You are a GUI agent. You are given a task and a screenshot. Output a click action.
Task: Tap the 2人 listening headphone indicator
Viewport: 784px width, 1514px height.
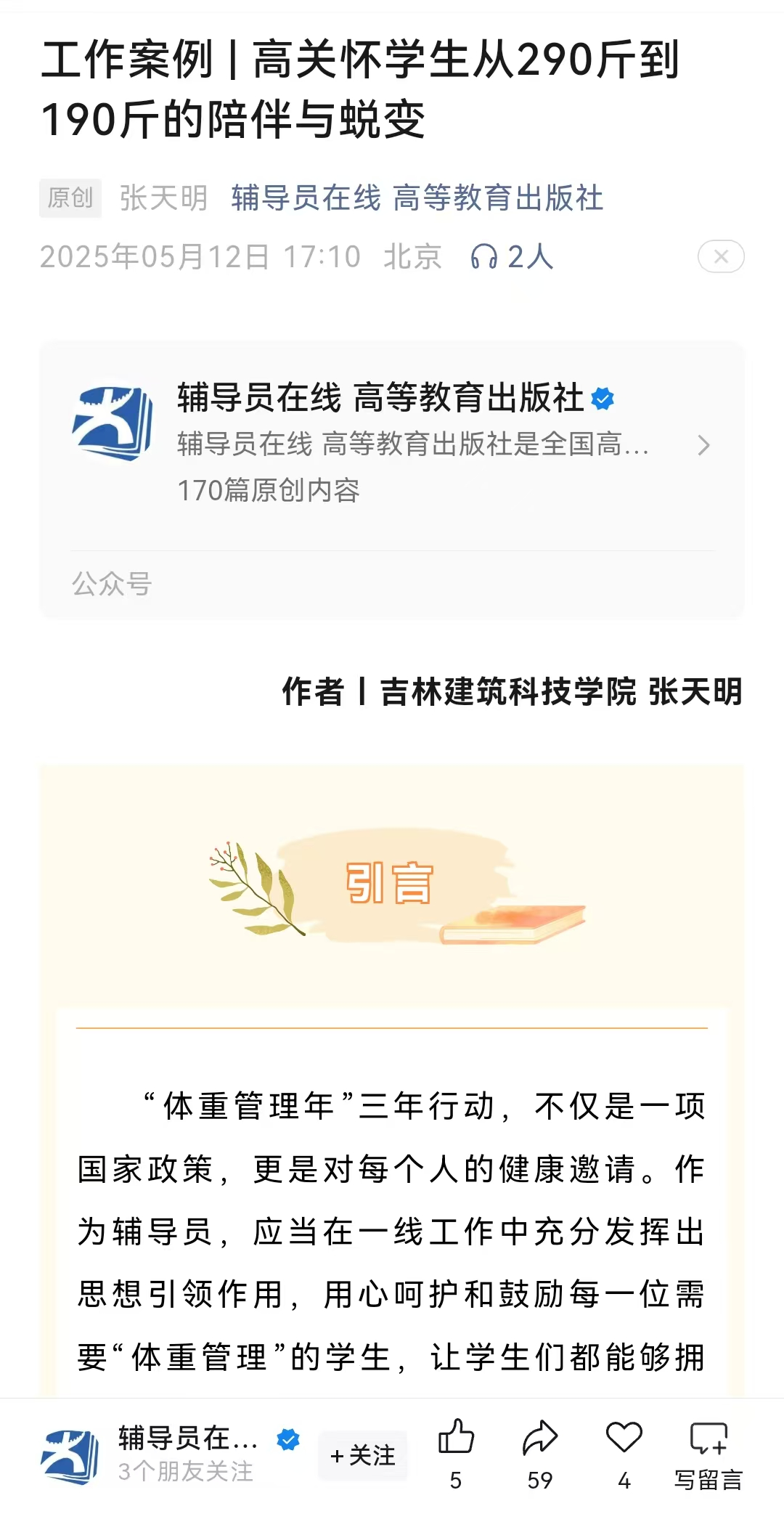tap(512, 256)
